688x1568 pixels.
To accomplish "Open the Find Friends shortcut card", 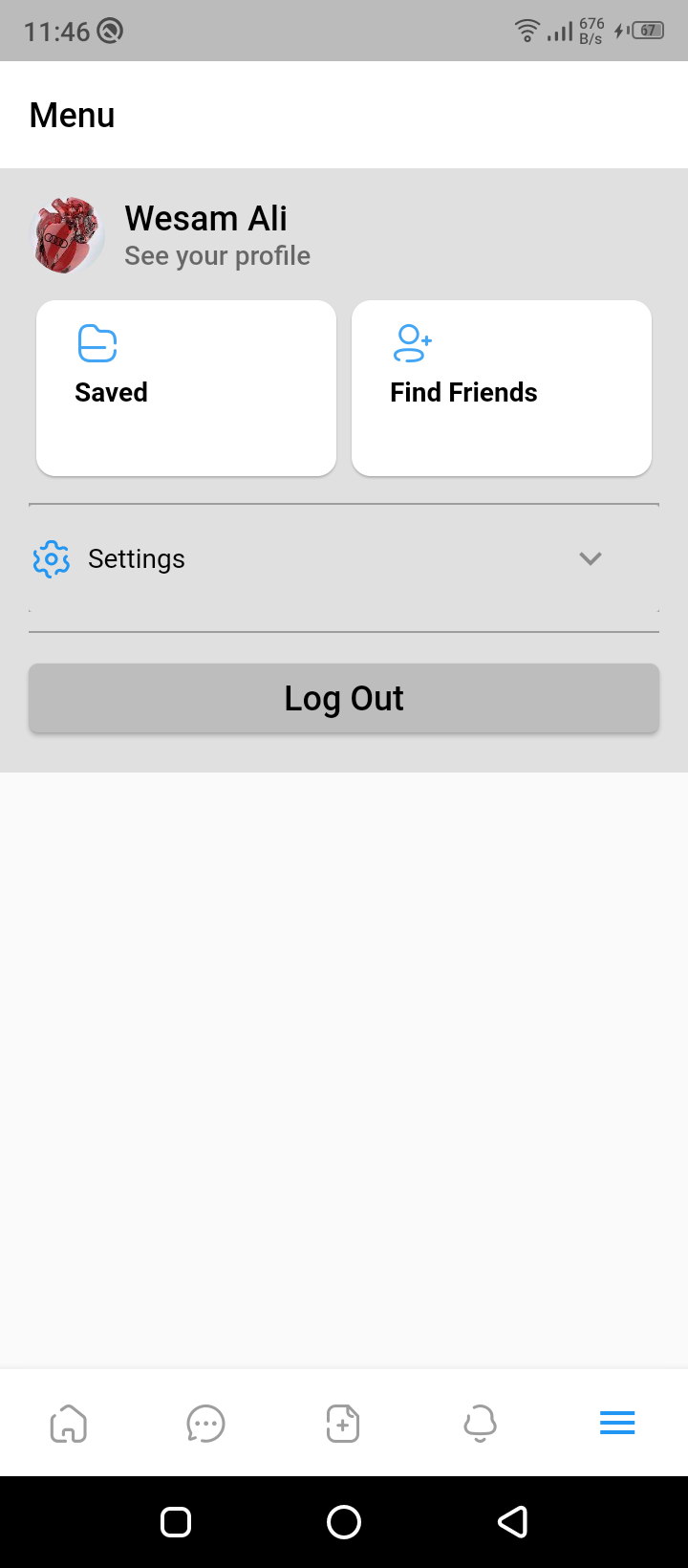I will pyautogui.click(x=501, y=387).
